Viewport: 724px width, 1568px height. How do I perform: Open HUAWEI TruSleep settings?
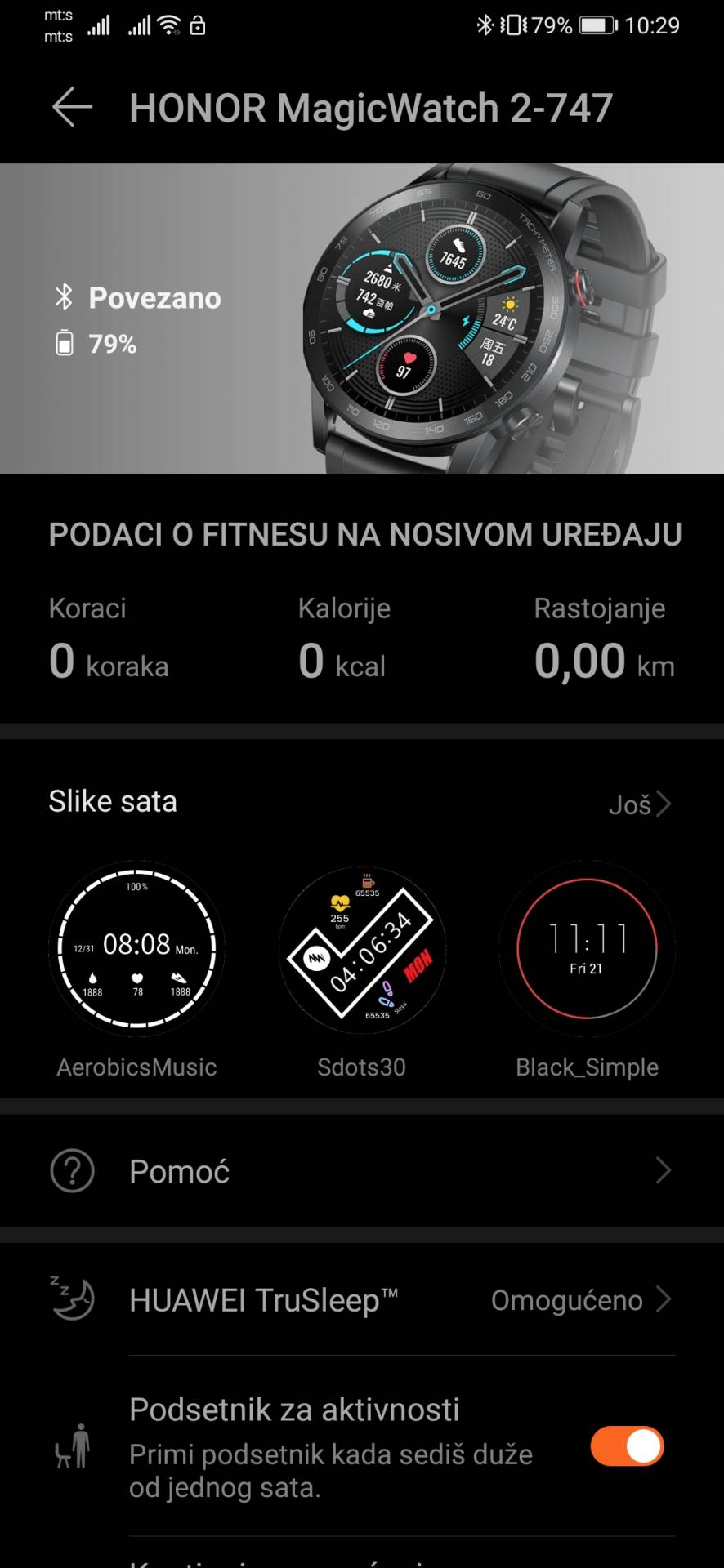click(x=361, y=1299)
